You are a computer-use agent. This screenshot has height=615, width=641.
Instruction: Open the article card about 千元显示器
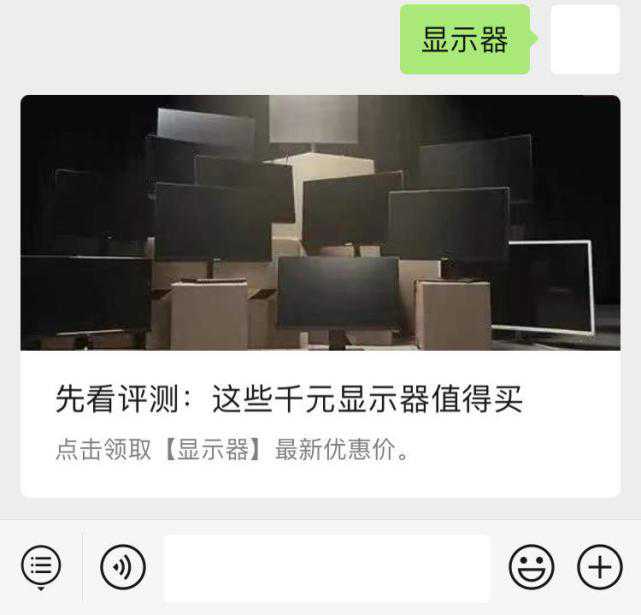tap(320, 400)
